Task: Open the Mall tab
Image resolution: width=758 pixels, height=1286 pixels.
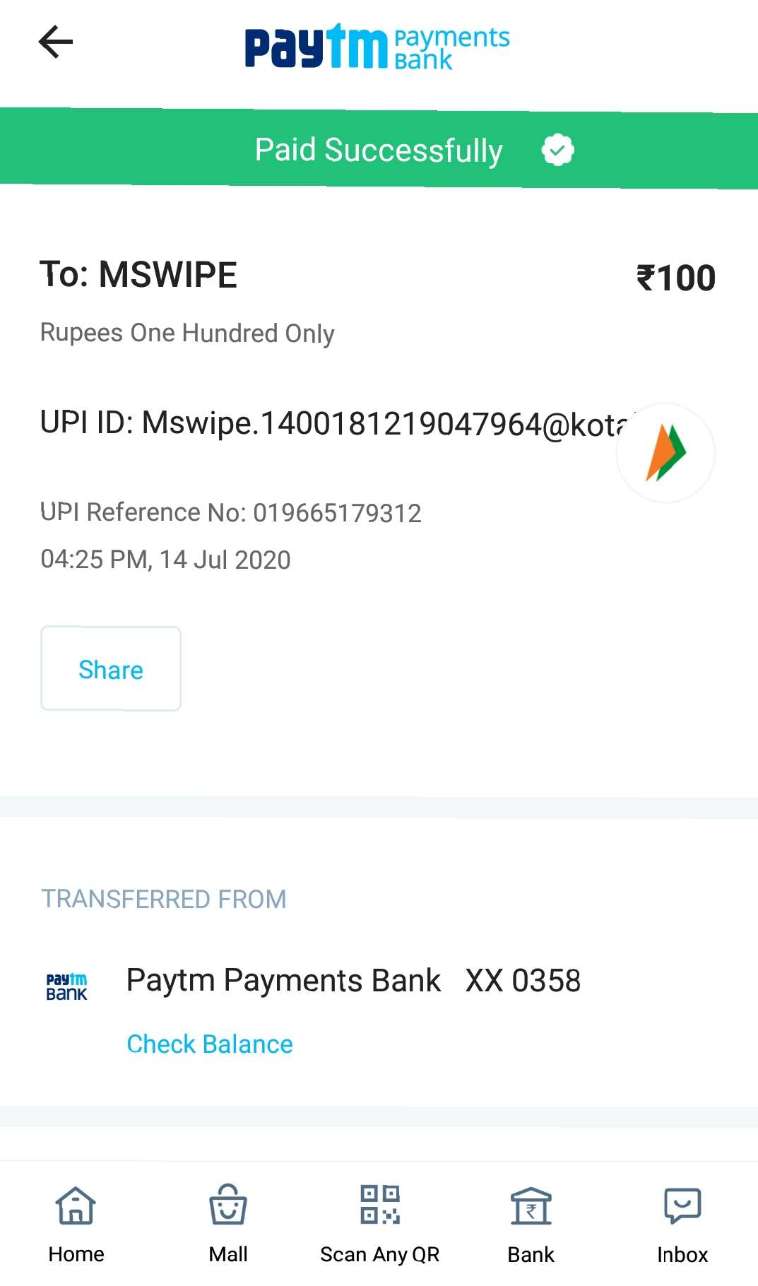Action: (x=228, y=1223)
